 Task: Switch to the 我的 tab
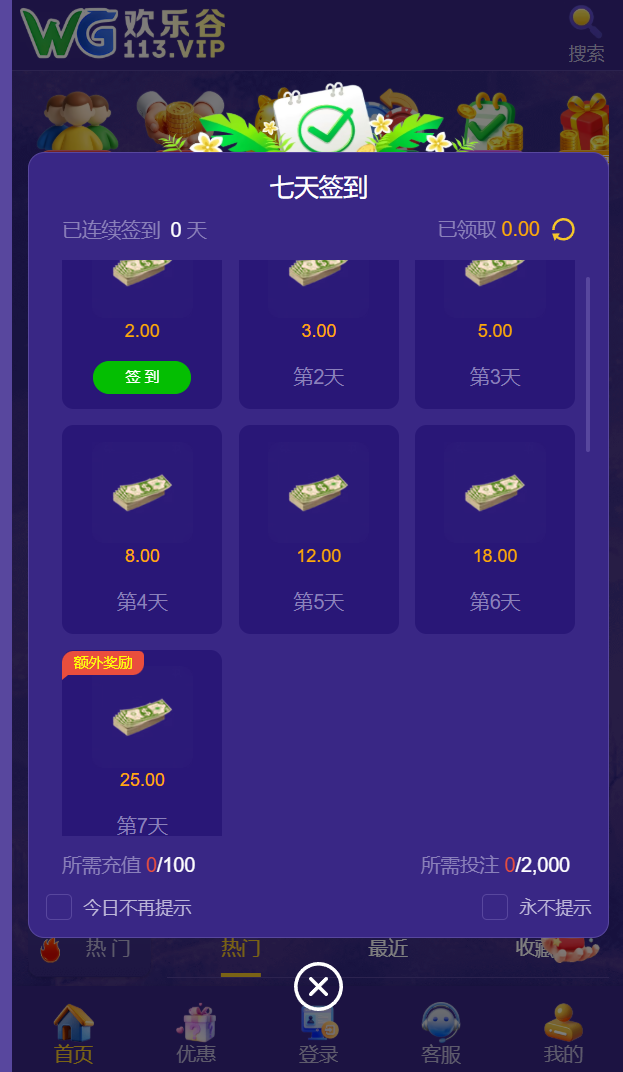(x=563, y=1034)
